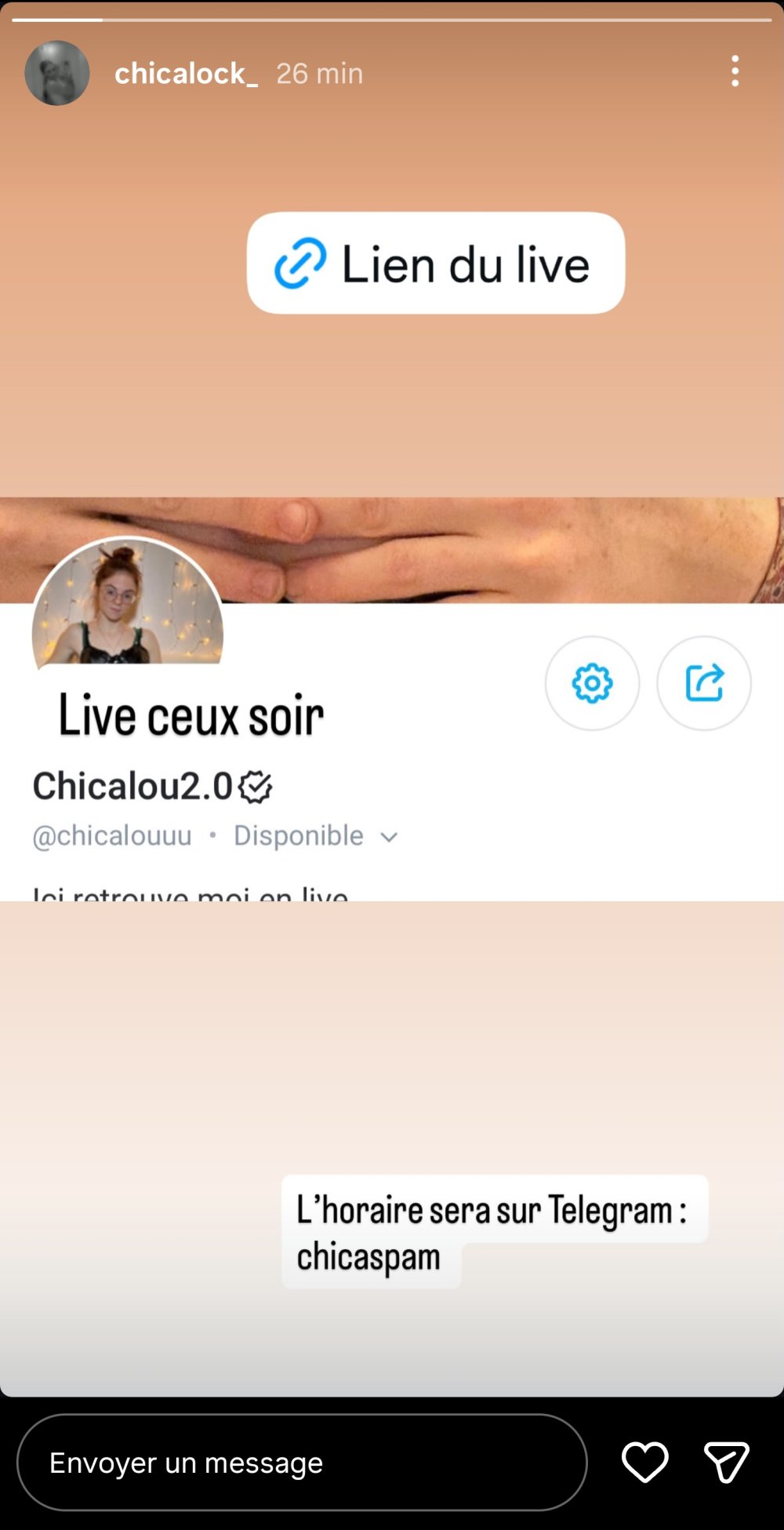Tap chicalock_'s profile picture icon

click(57, 73)
